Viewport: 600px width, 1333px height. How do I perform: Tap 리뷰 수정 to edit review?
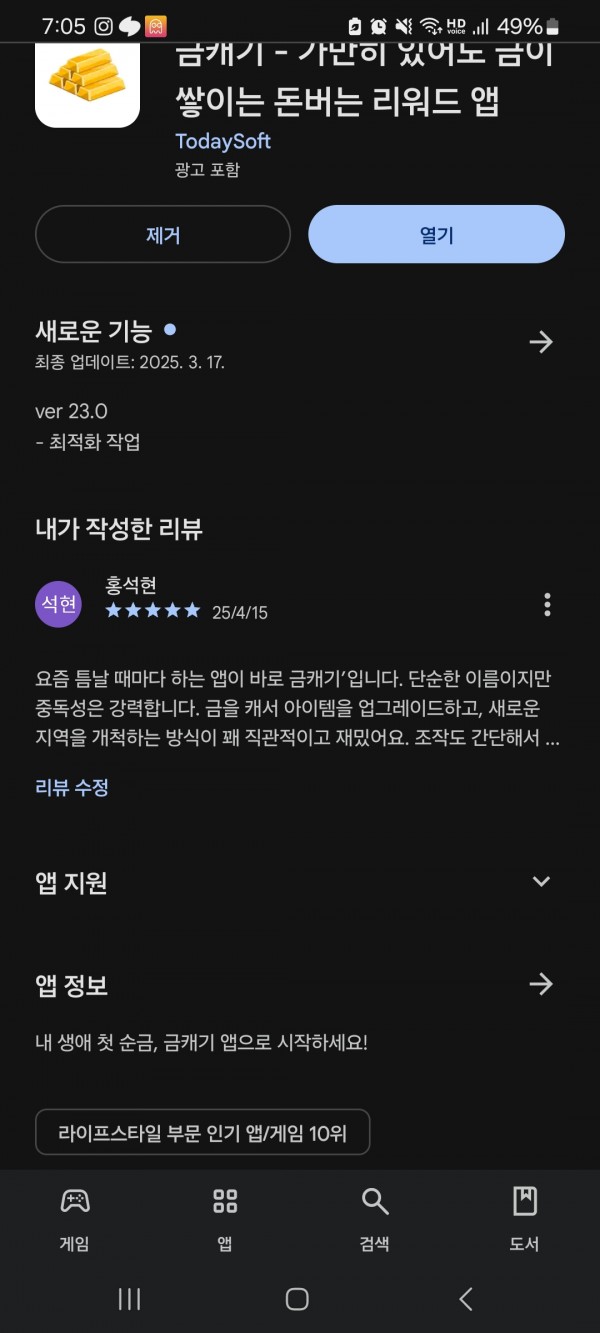tap(72, 787)
